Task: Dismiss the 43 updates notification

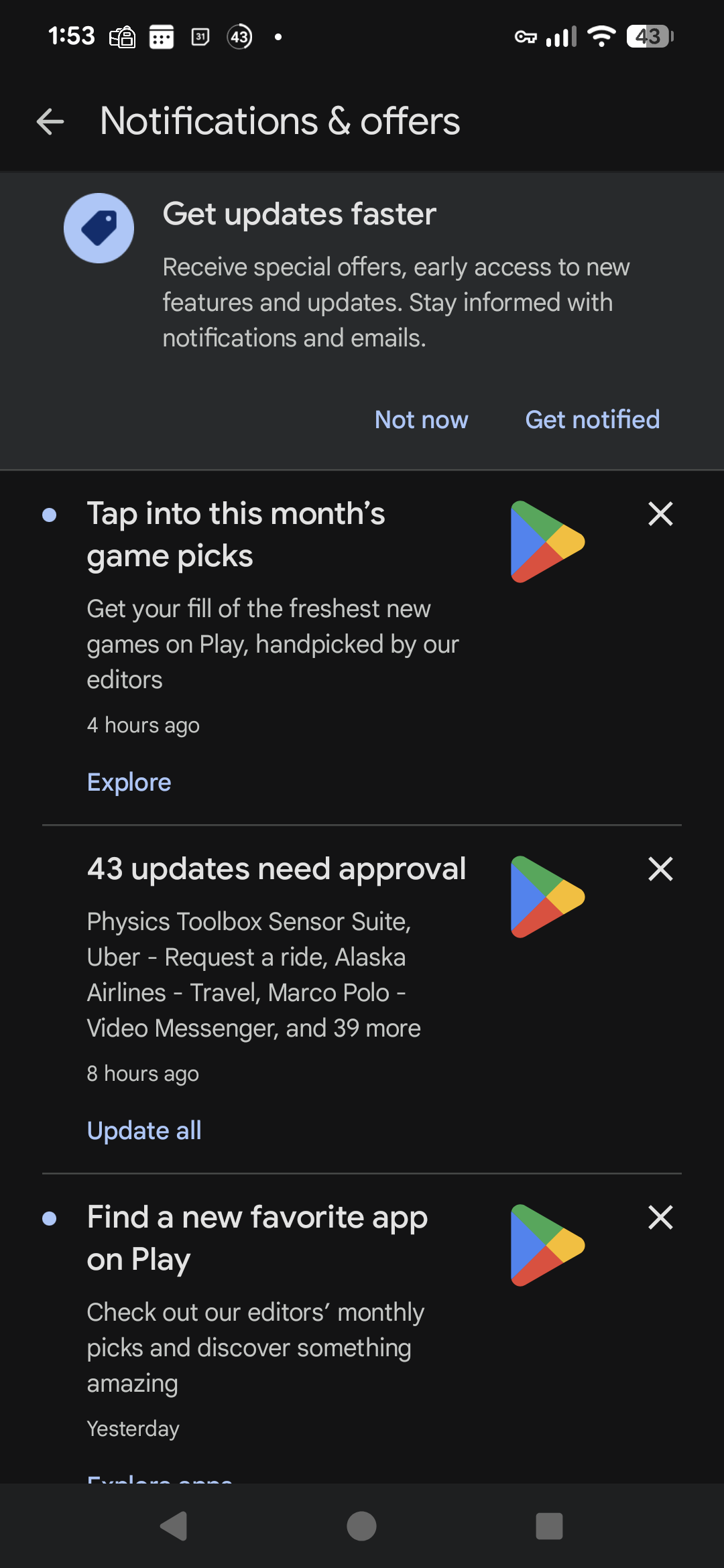Action: click(660, 869)
